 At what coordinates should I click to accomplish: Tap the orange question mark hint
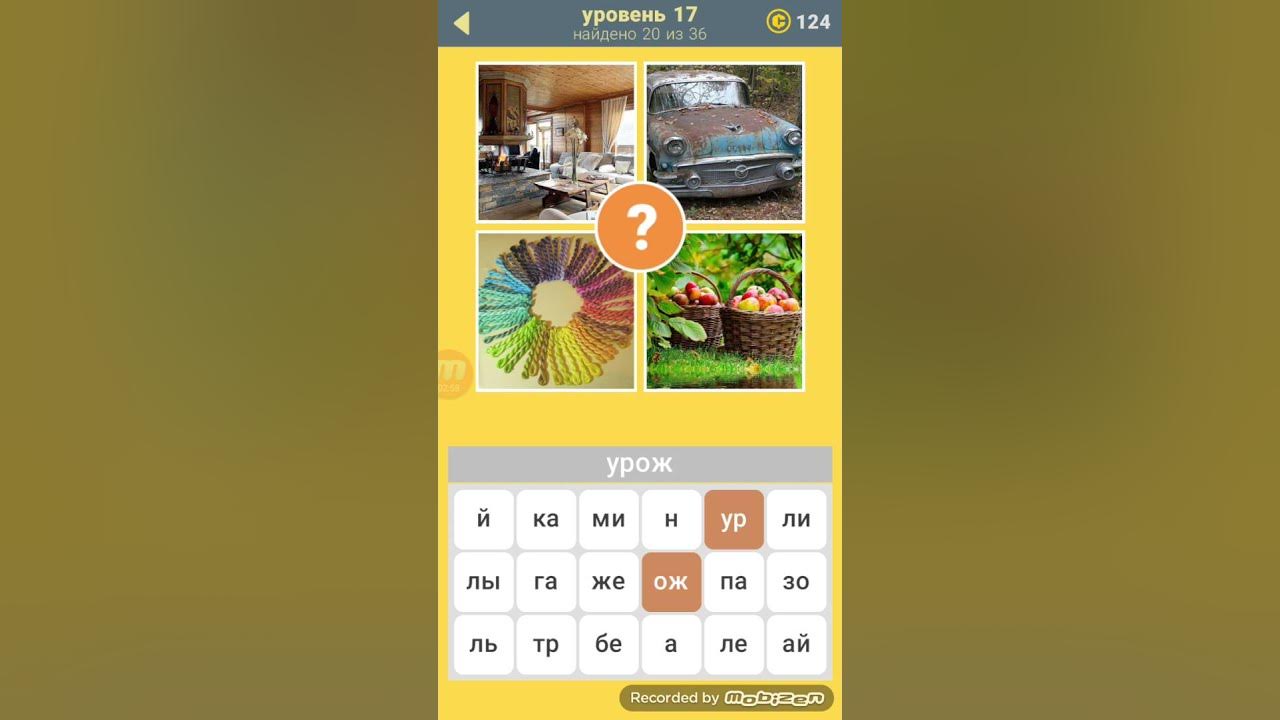tap(640, 227)
